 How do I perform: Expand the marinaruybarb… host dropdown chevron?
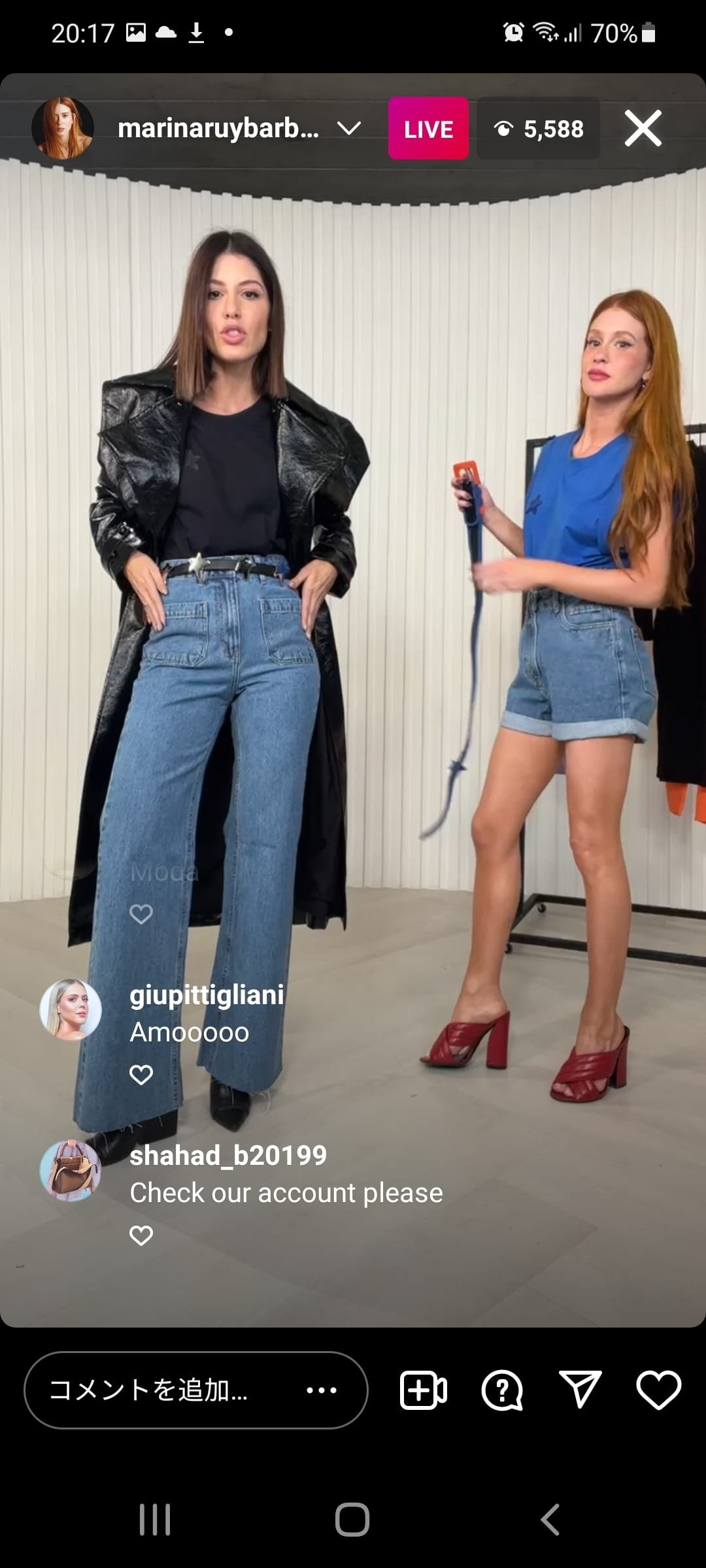pyautogui.click(x=349, y=128)
